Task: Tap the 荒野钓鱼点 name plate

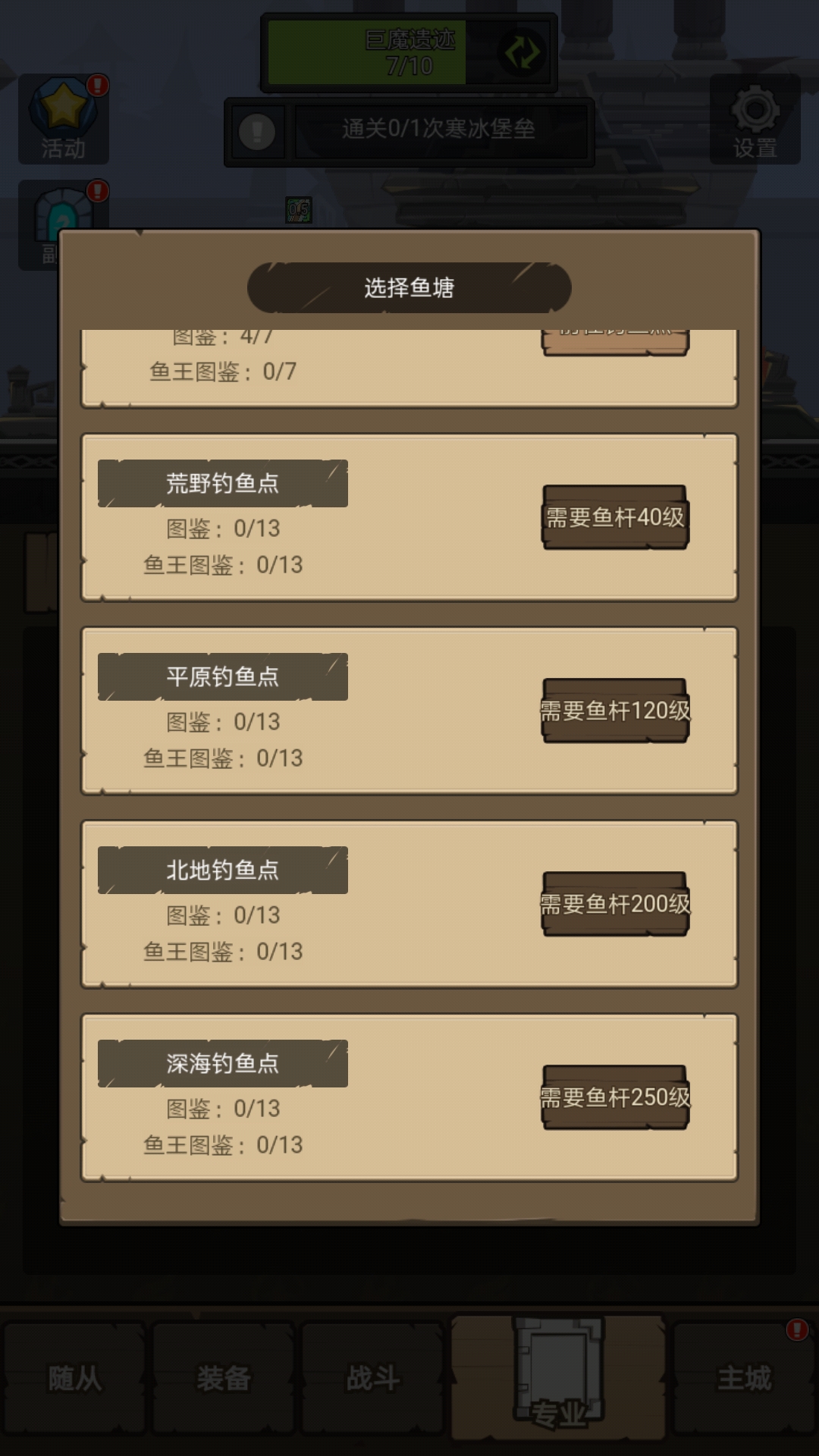Action: coord(223,482)
